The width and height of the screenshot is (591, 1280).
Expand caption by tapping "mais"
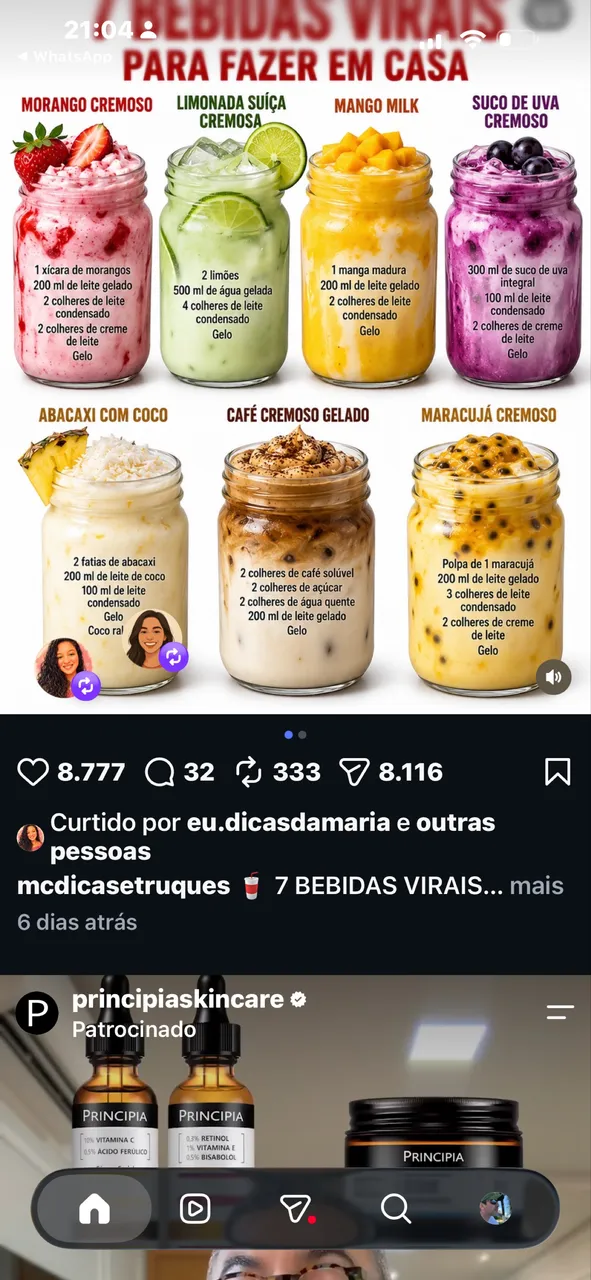pyautogui.click(x=536, y=886)
